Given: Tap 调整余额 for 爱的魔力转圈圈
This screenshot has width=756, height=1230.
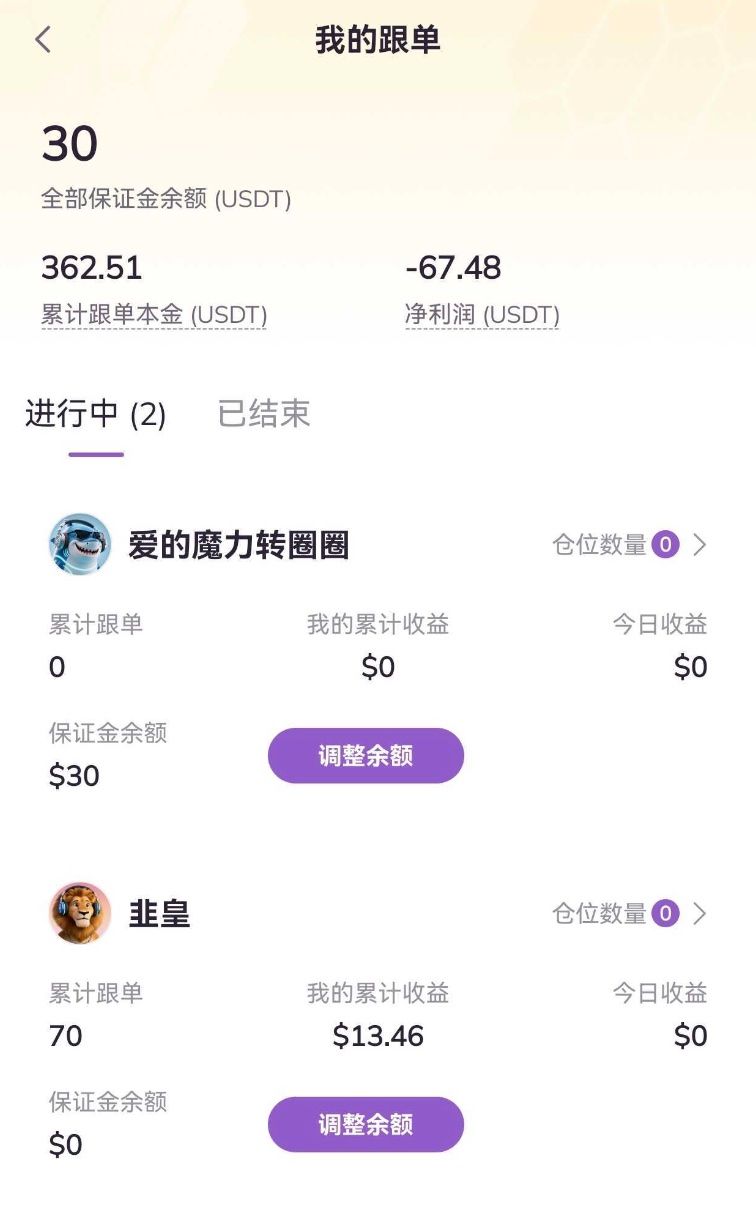Looking at the screenshot, I should coord(366,756).
